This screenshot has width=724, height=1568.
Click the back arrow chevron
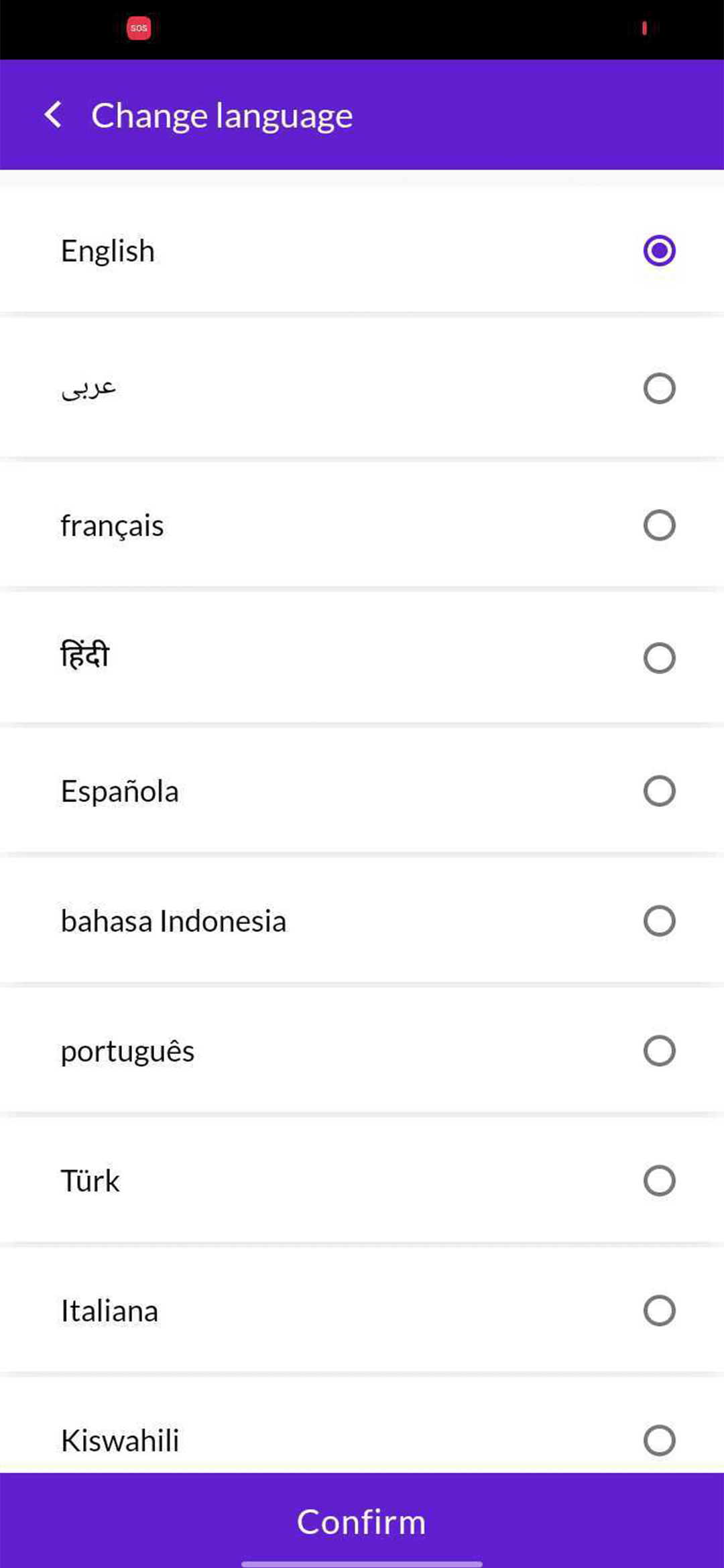pyautogui.click(x=54, y=115)
